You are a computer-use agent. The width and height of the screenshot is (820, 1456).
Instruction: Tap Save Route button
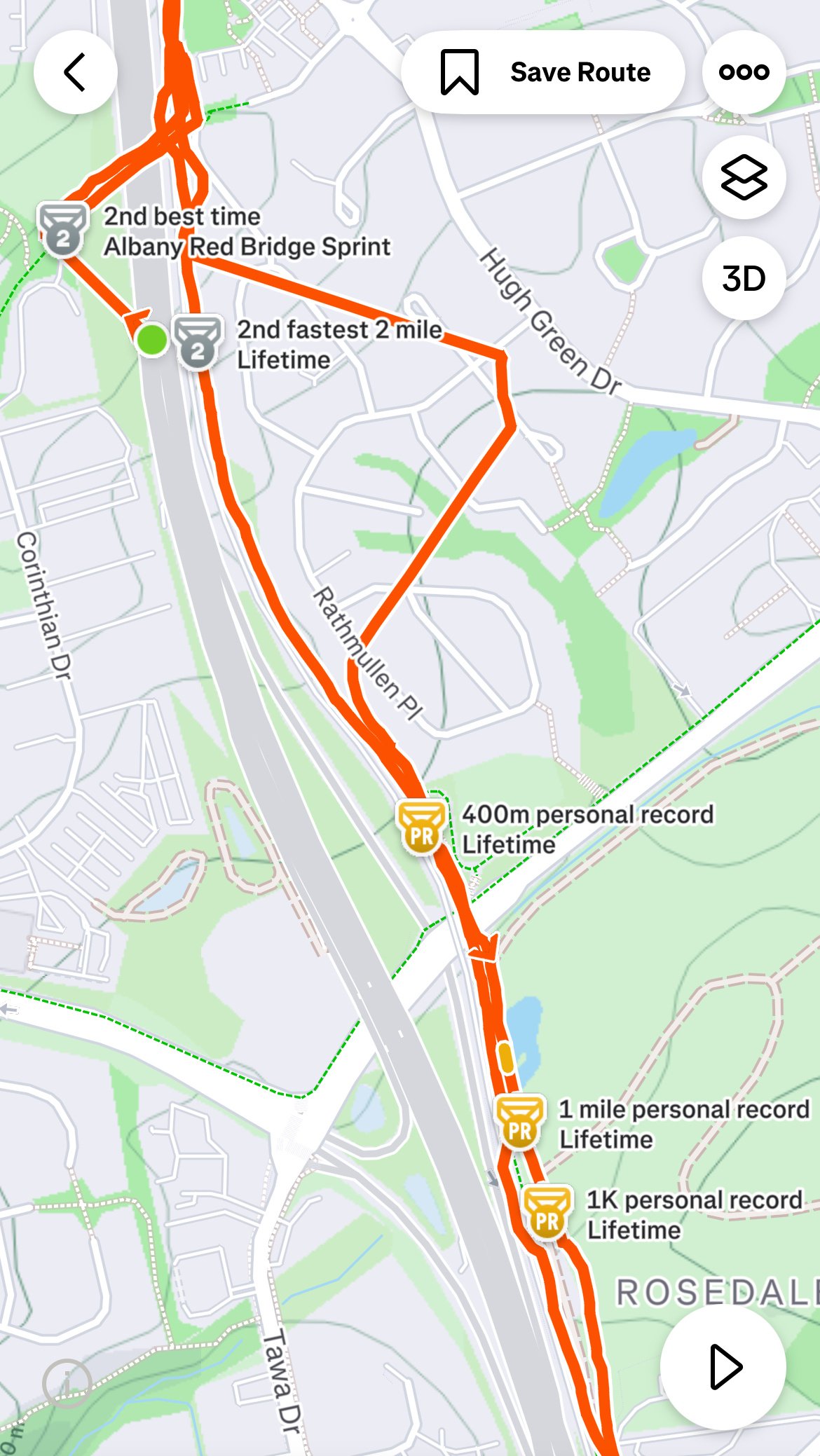[x=543, y=72]
